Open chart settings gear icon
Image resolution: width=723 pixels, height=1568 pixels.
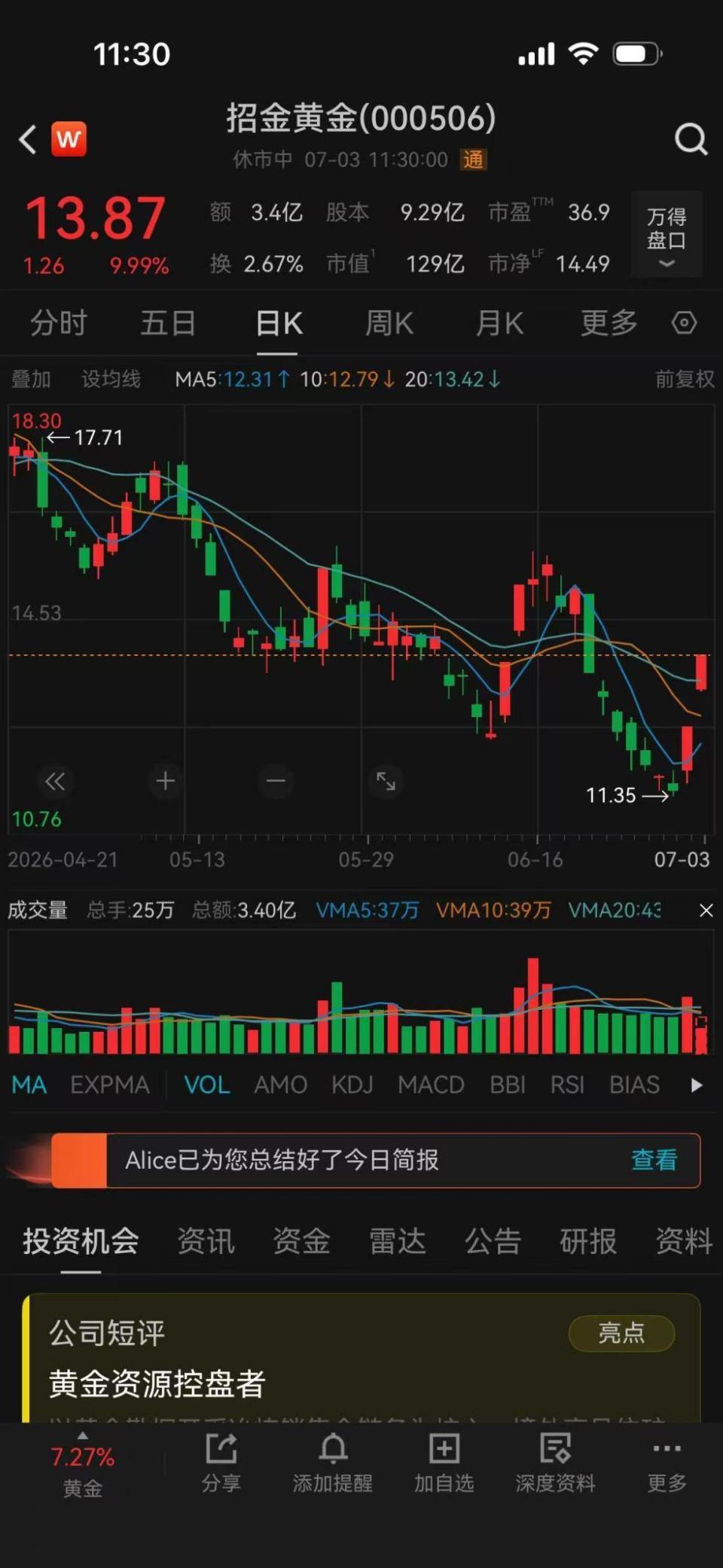point(684,323)
